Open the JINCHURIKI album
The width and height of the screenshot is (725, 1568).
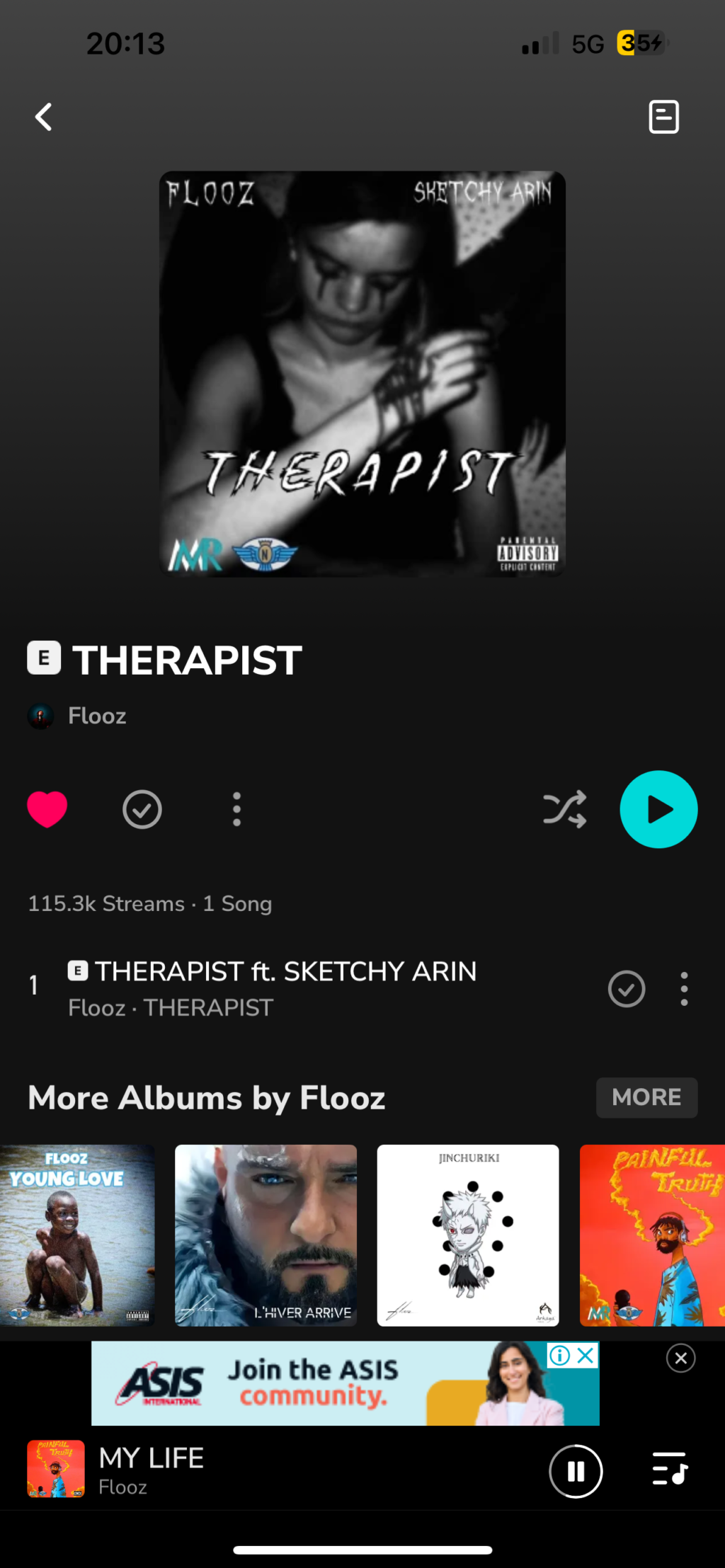pos(468,1235)
